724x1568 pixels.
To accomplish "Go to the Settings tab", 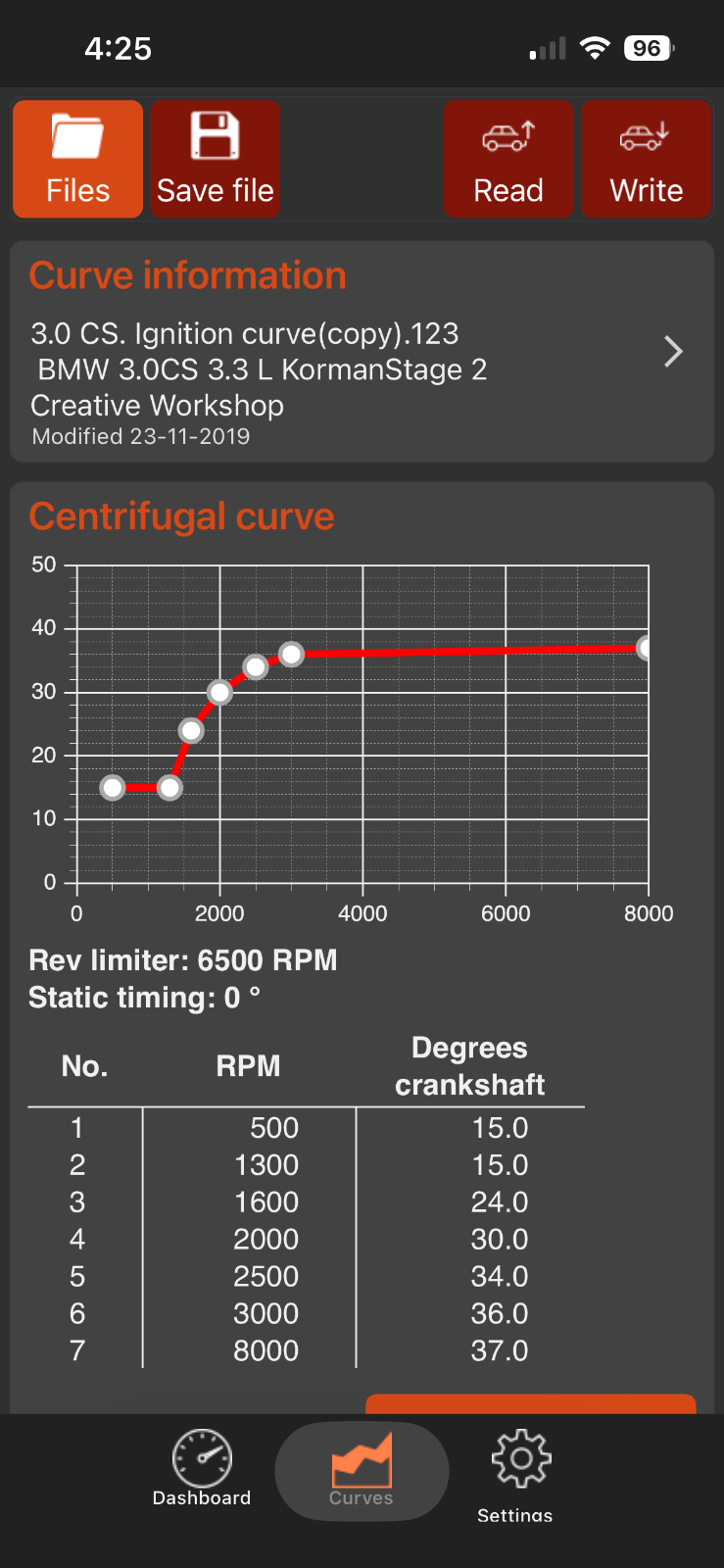I will [x=515, y=1474].
